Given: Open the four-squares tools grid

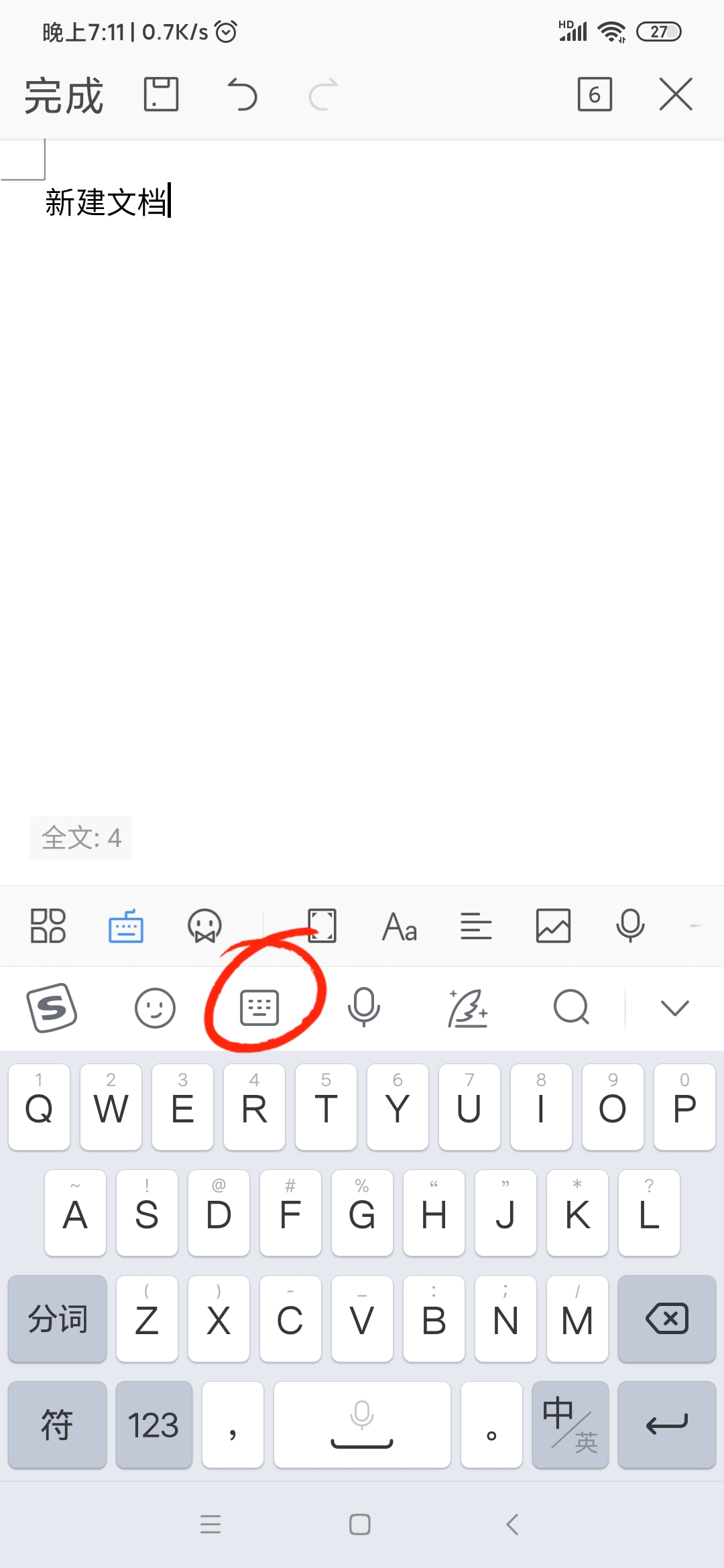Looking at the screenshot, I should pyautogui.click(x=48, y=926).
